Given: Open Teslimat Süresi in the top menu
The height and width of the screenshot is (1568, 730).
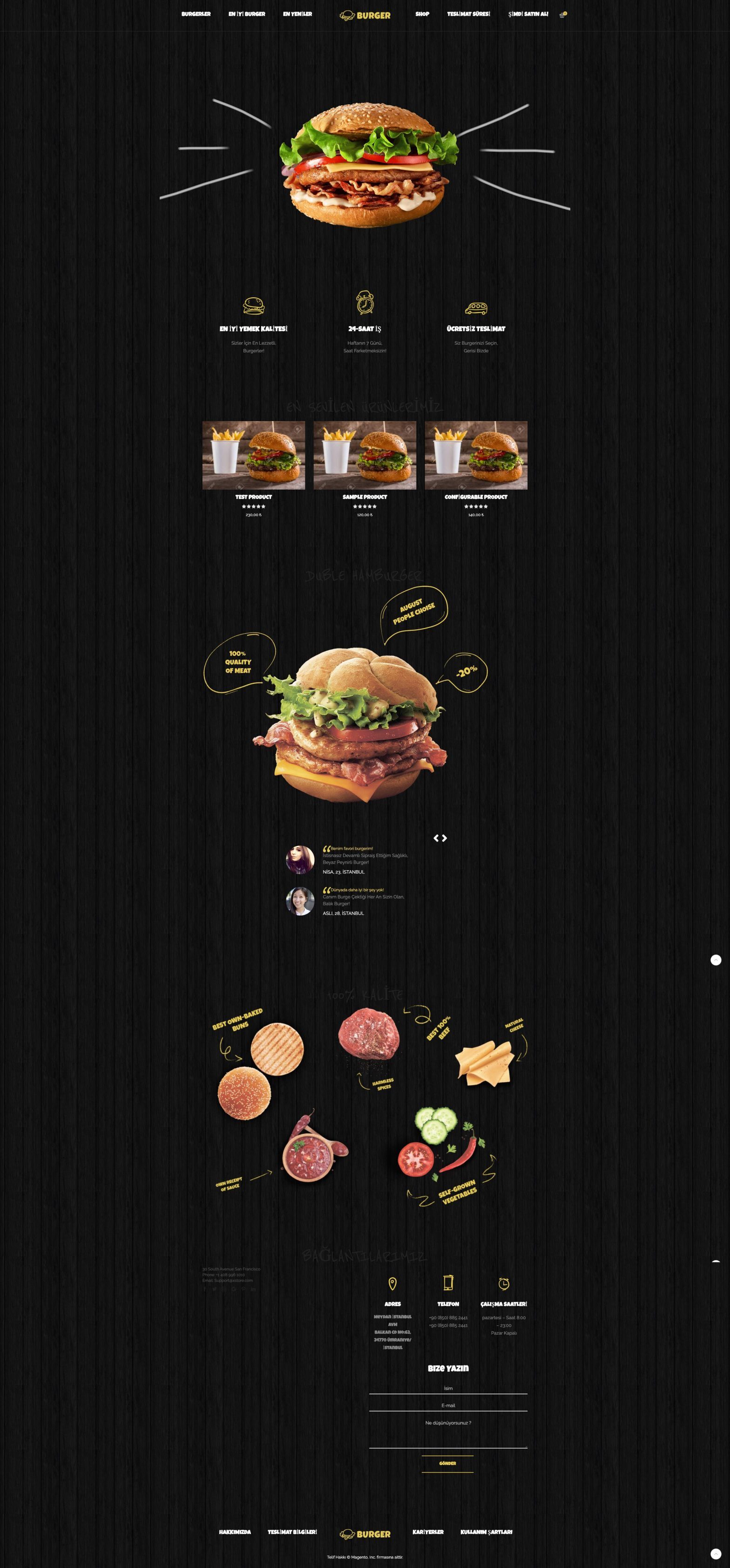Looking at the screenshot, I should point(468,14).
